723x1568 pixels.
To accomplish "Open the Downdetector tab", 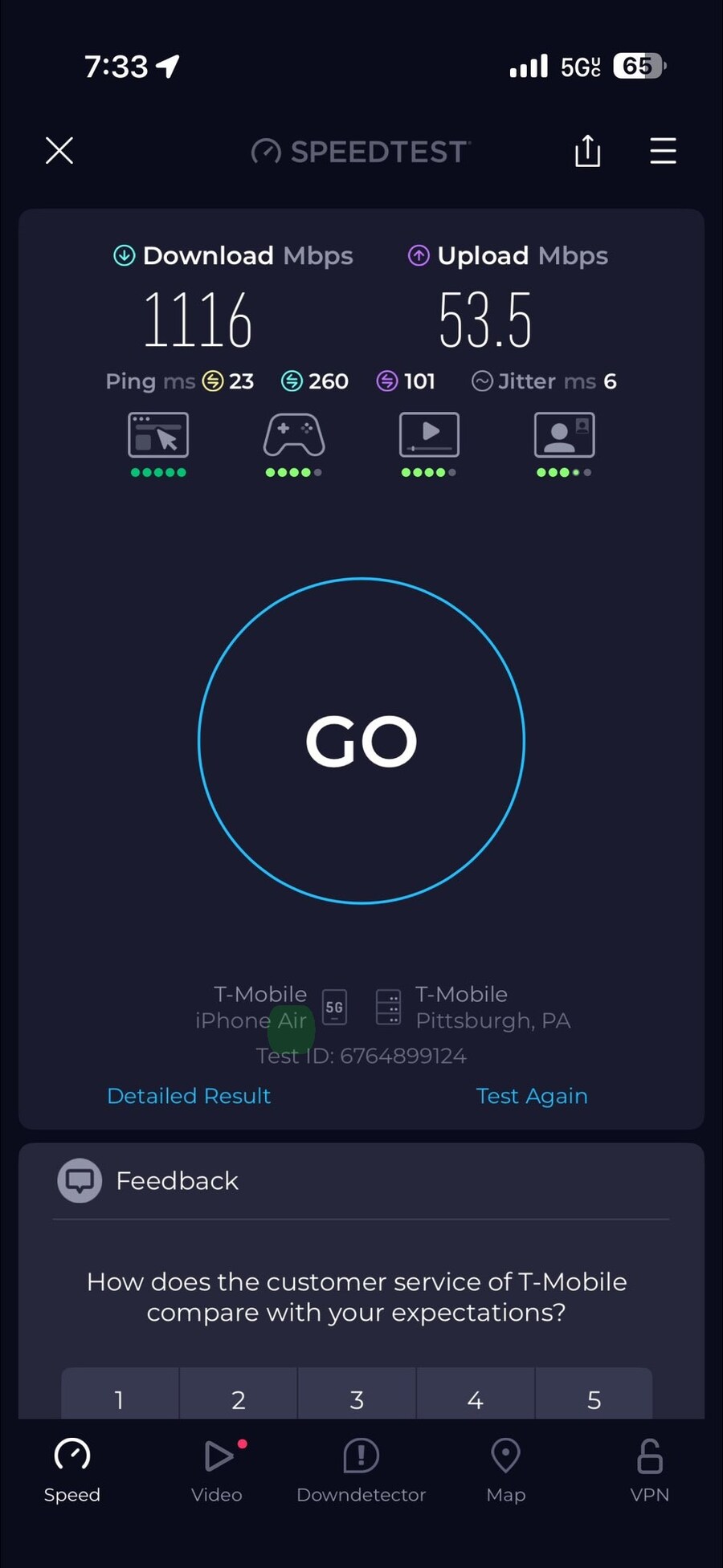I will (x=361, y=1469).
